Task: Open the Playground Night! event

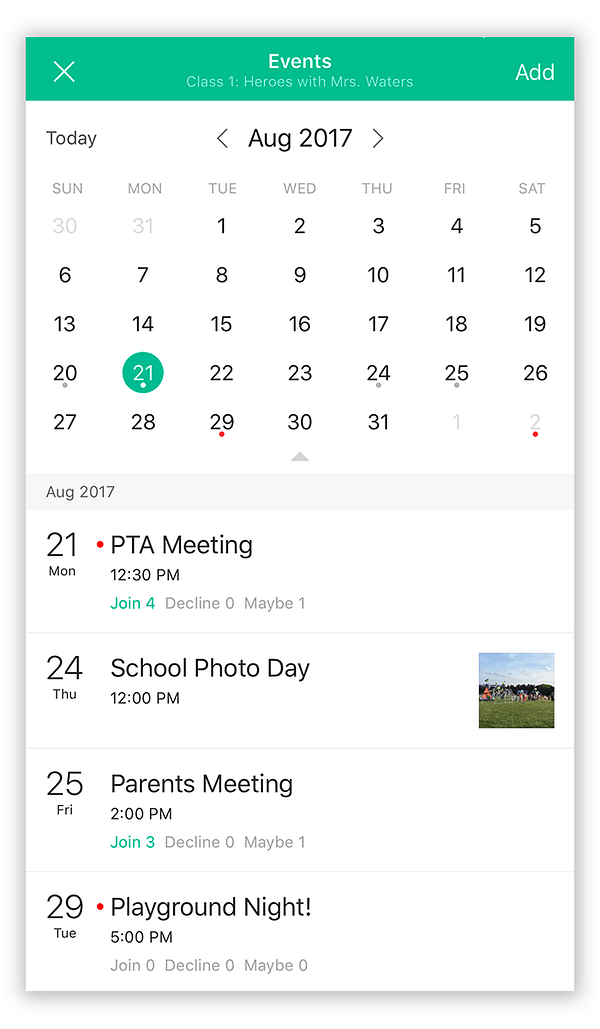Action: [211, 907]
